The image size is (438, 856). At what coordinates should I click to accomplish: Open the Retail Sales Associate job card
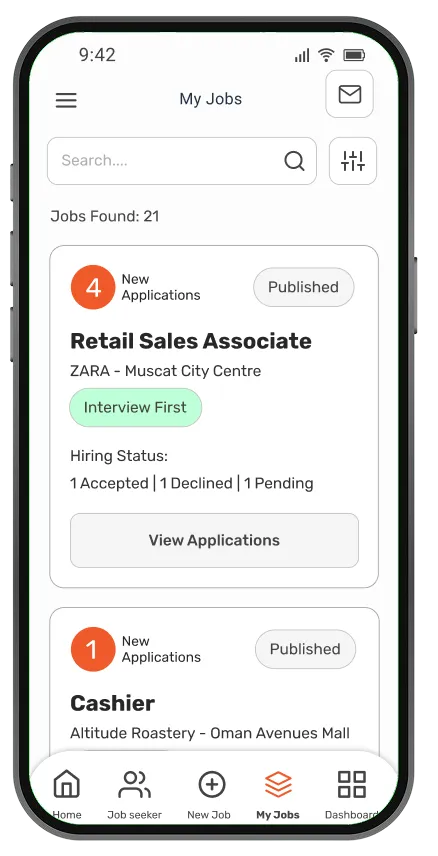(214, 417)
